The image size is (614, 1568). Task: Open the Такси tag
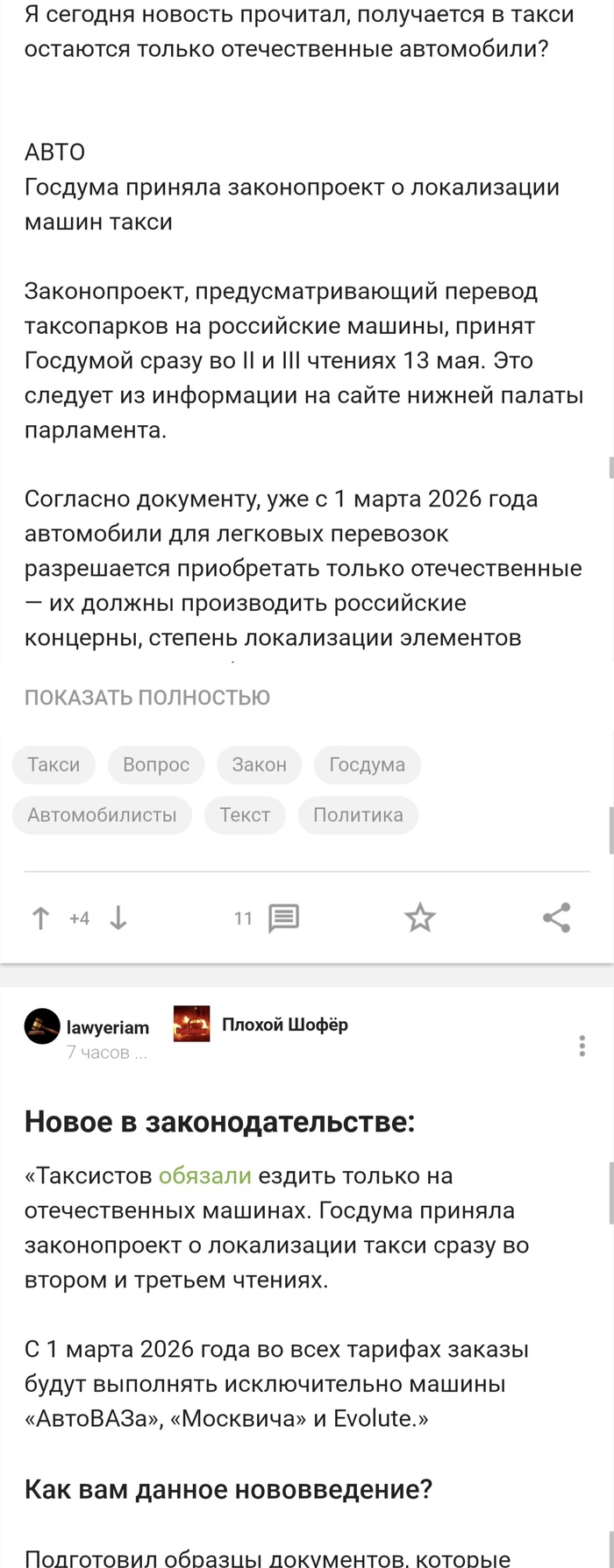[x=54, y=764]
